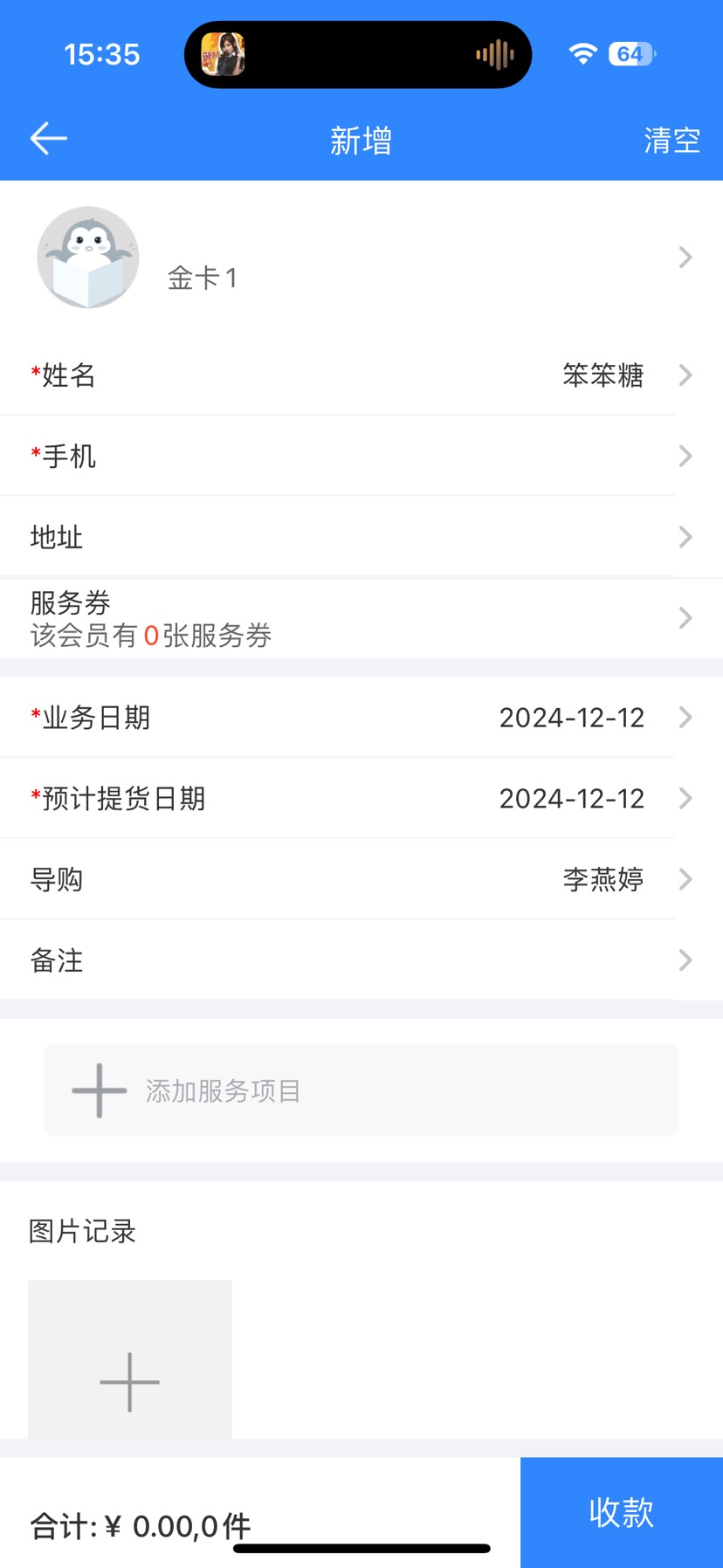This screenshot has width=723, height=1568.
Task: View the member's 服务券 coupons
Action: coord(361,618)
